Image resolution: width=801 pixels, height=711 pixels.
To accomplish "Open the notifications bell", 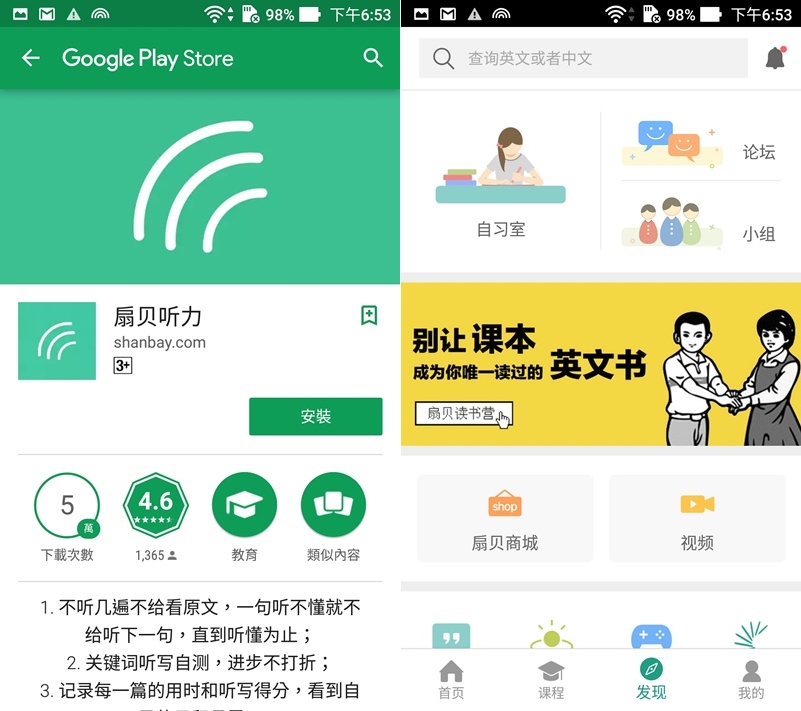I will [x=775, y=59].
